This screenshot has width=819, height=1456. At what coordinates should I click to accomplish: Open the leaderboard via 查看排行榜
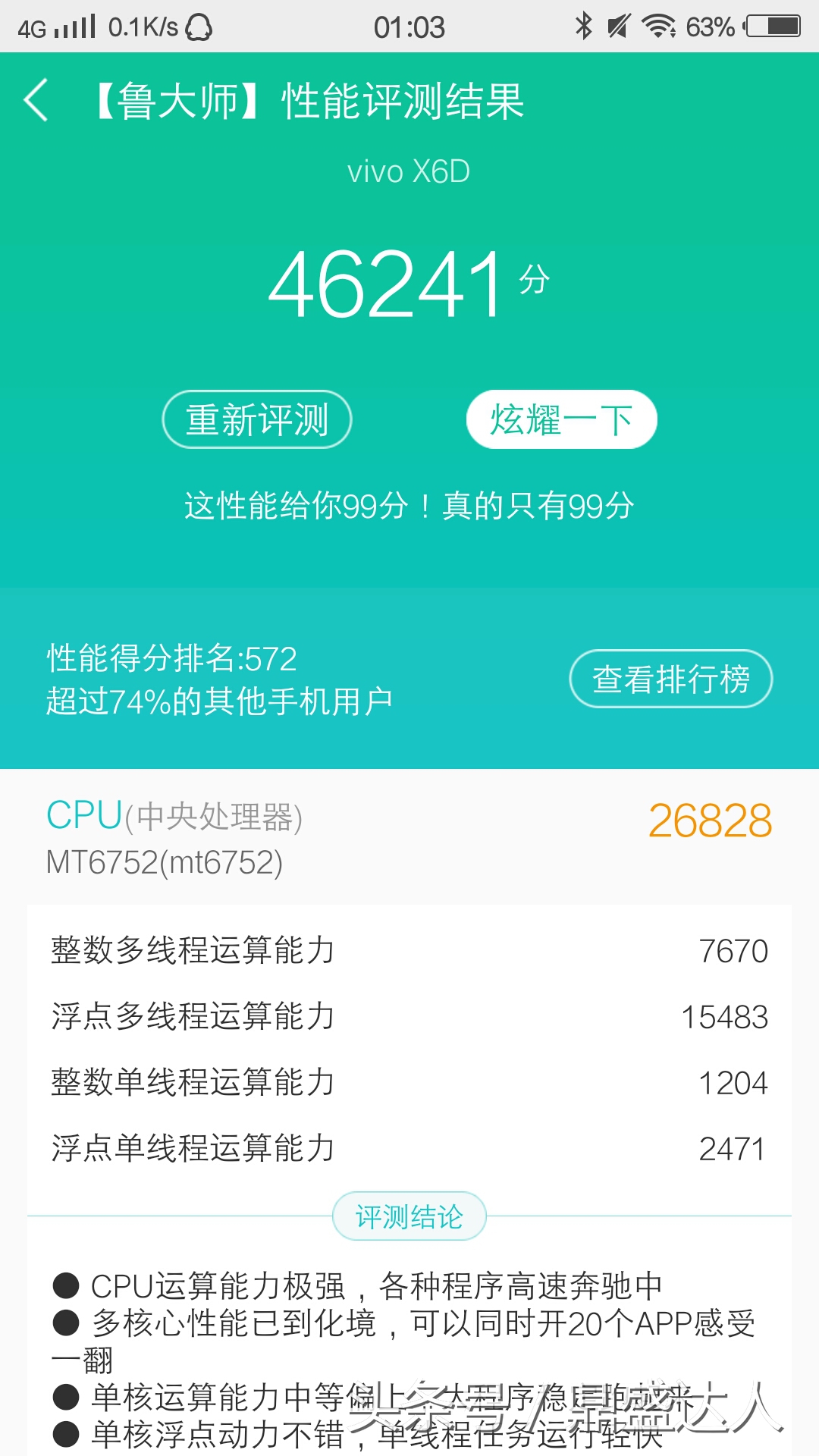670,680
